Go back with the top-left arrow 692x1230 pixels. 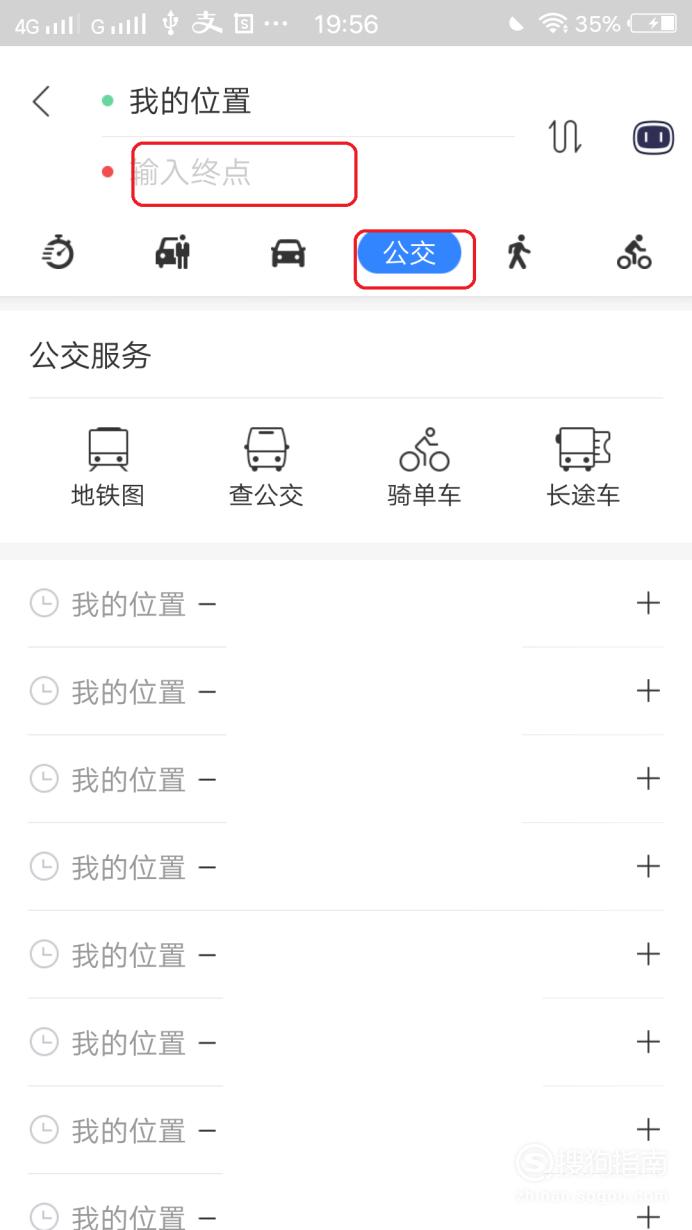pyautogui.click(x=41, y=101)
